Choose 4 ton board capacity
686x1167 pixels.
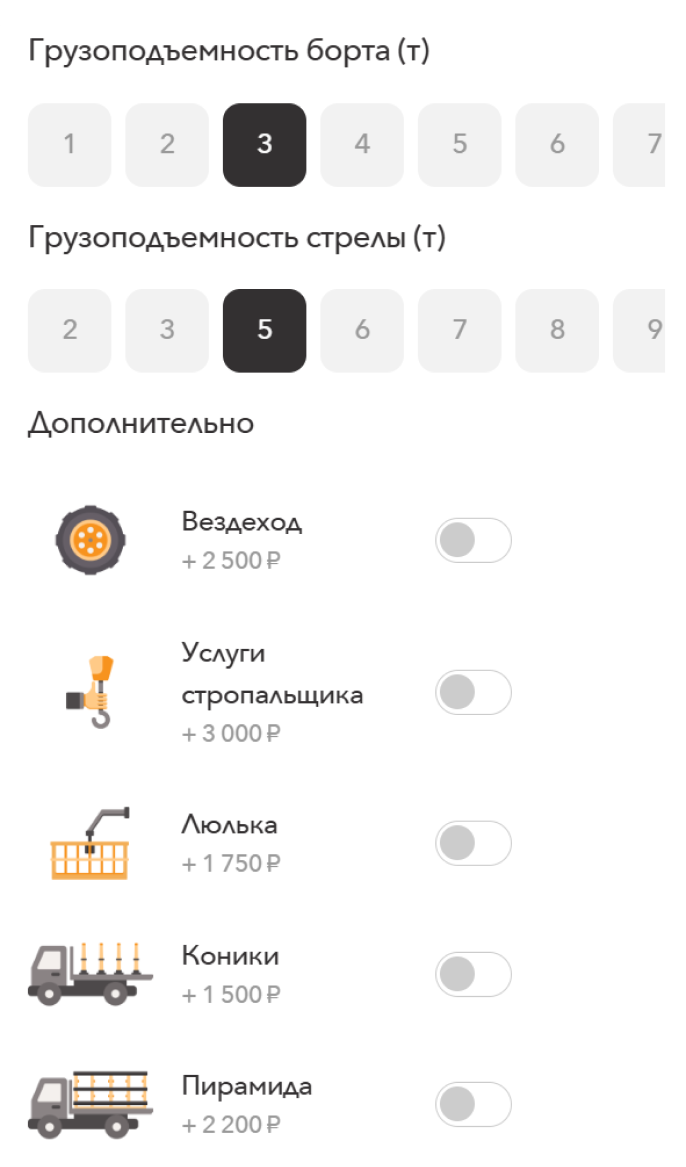362,145
